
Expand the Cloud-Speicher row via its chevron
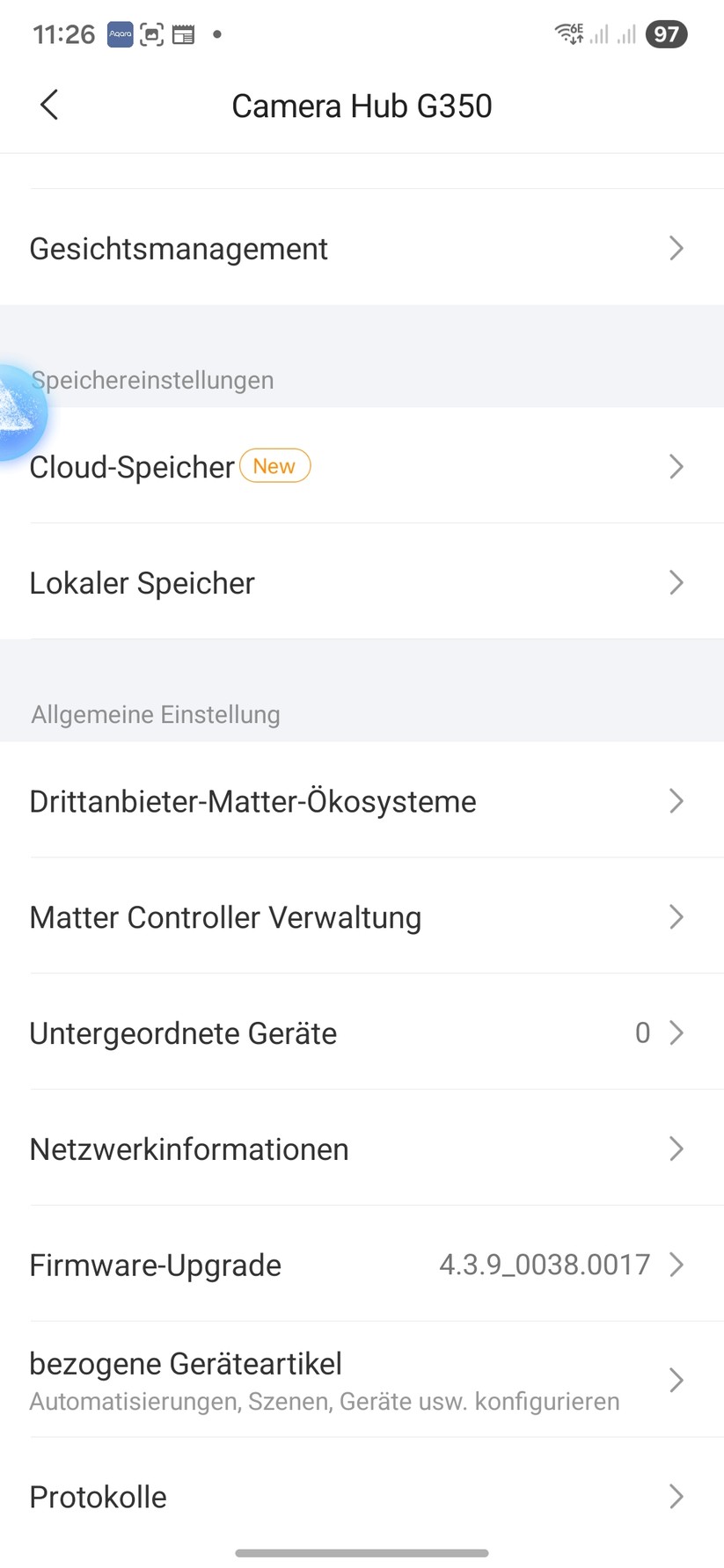coord(676,466)
